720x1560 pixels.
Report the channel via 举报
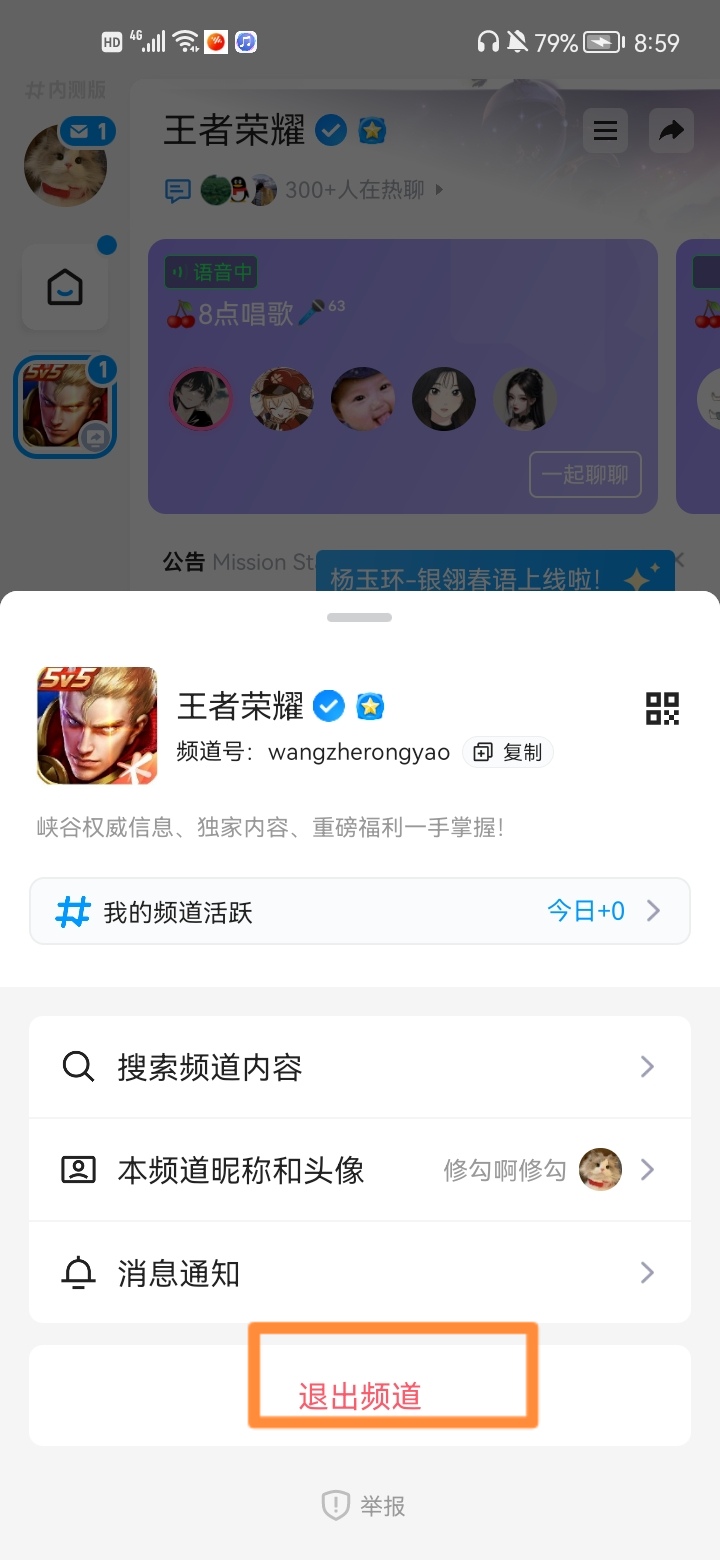pyautogui.click(x=363, y=1506)
